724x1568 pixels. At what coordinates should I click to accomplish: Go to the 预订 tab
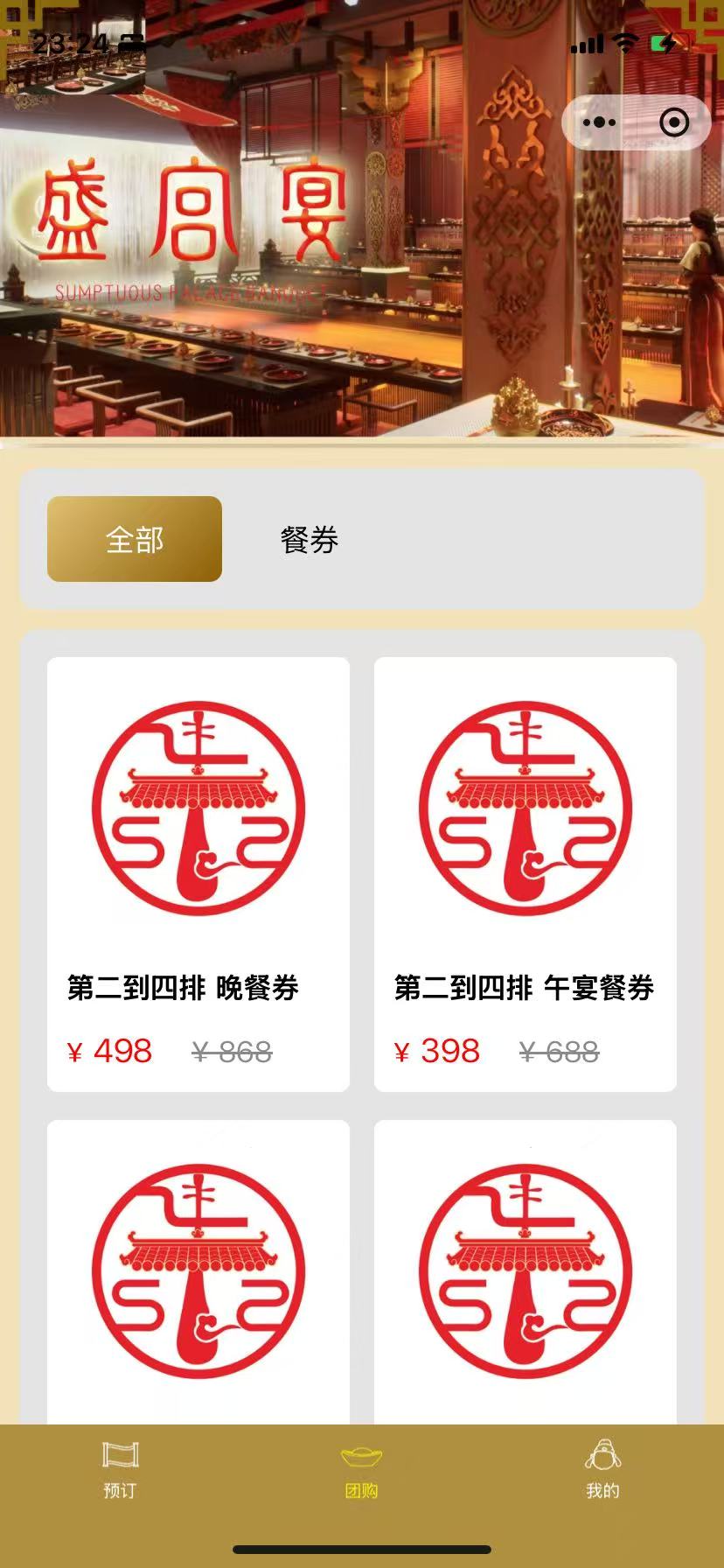pyautogui.click(x=120, y=1472)
